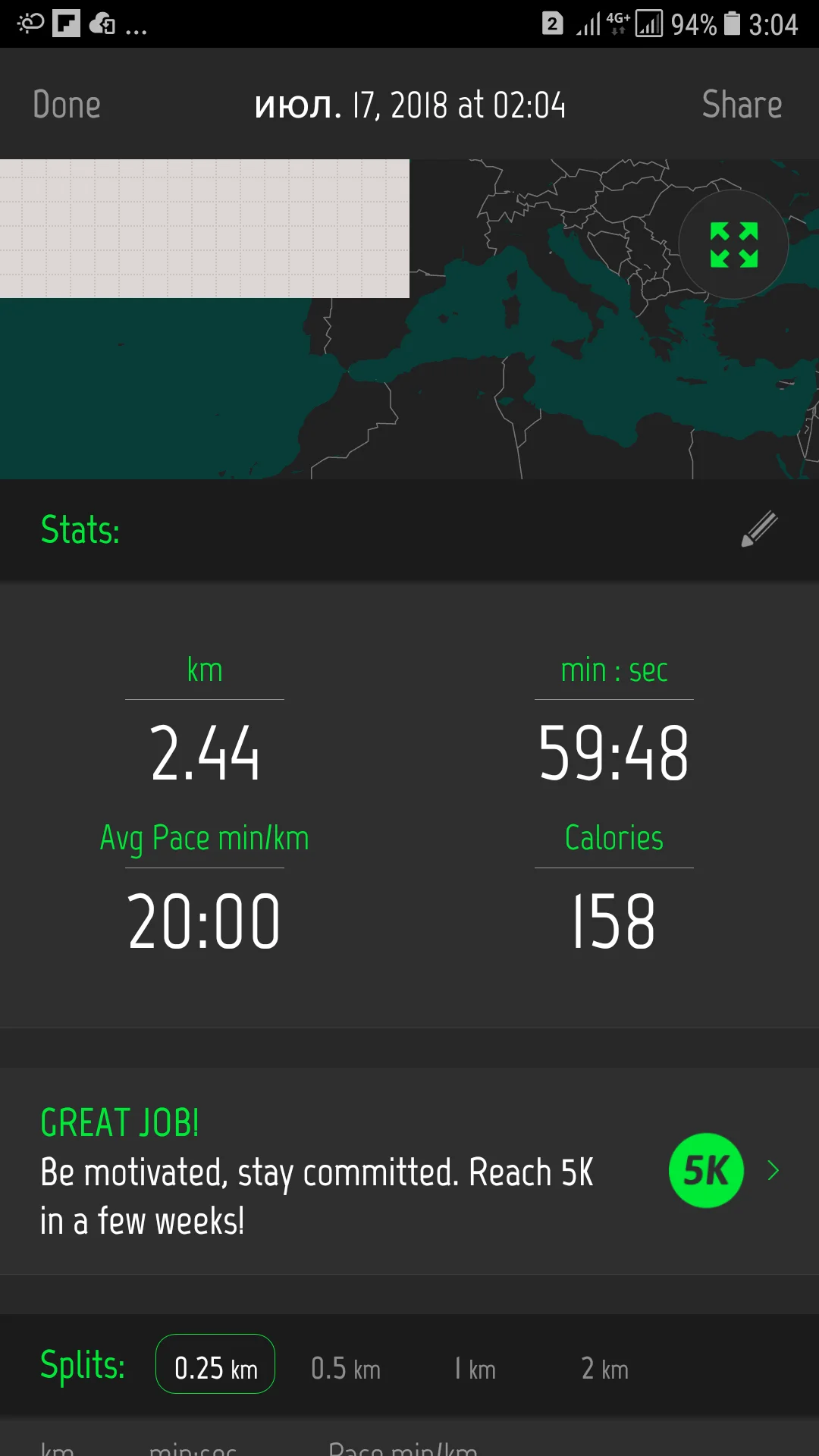Expand the map to full screen
The image size is (819, 1456).
coord(733,245)
